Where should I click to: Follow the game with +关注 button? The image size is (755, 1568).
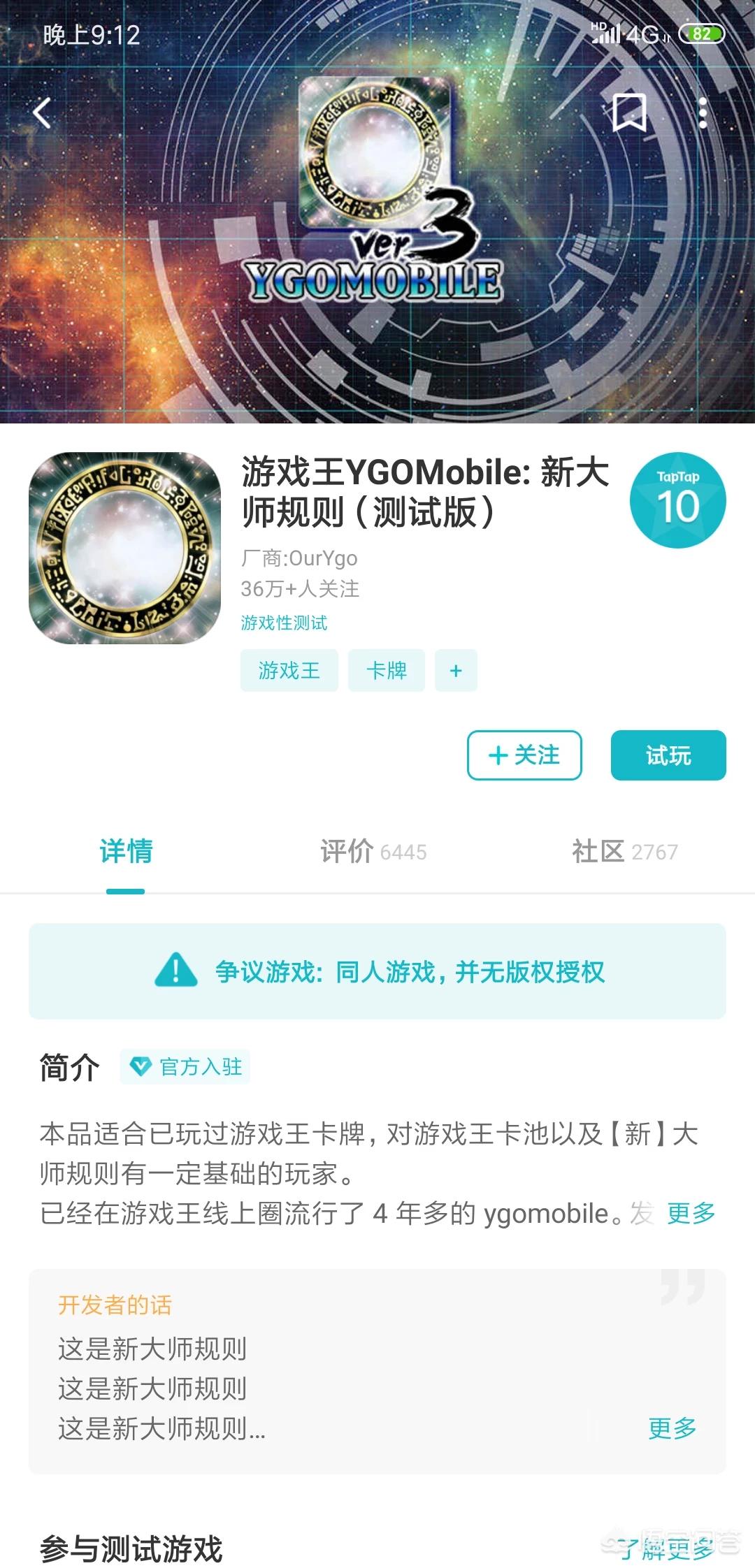point(524,755)
